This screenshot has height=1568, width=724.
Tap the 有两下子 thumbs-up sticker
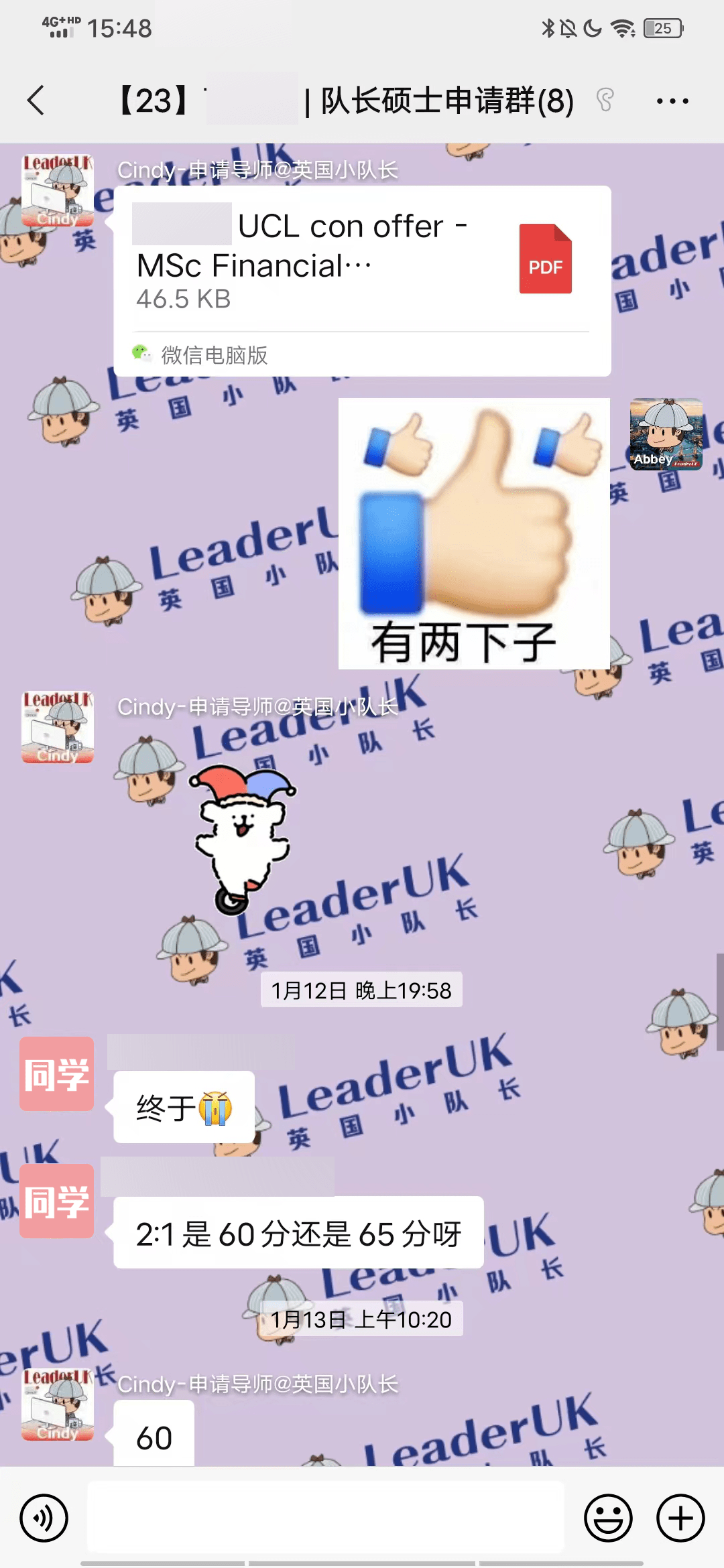tap(473, 533)
